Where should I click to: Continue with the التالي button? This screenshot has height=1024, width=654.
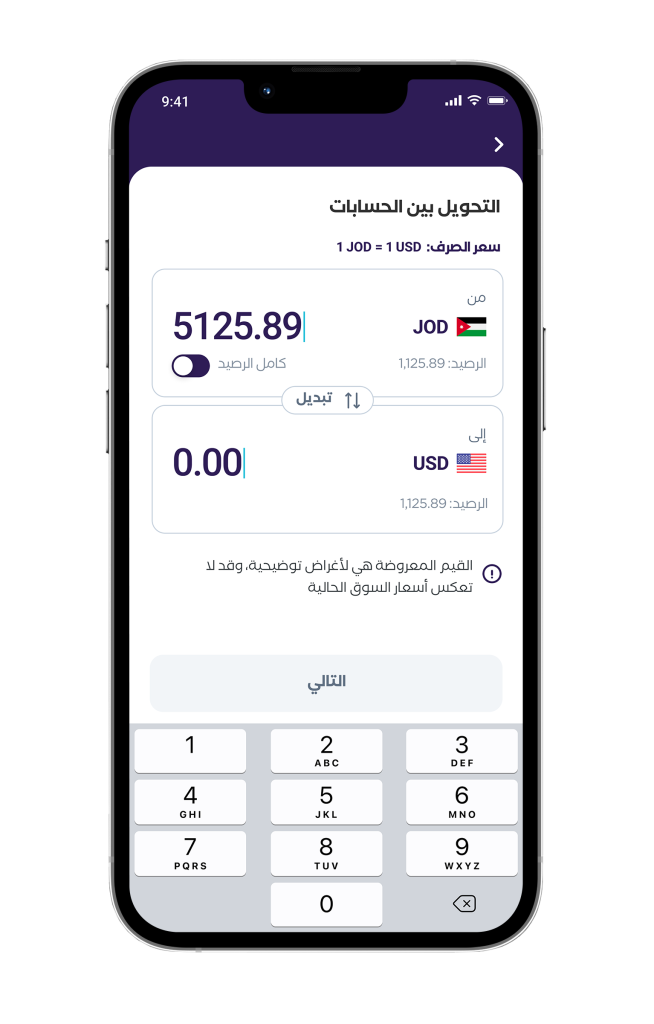pyautogui.click(x=326, y=682)
